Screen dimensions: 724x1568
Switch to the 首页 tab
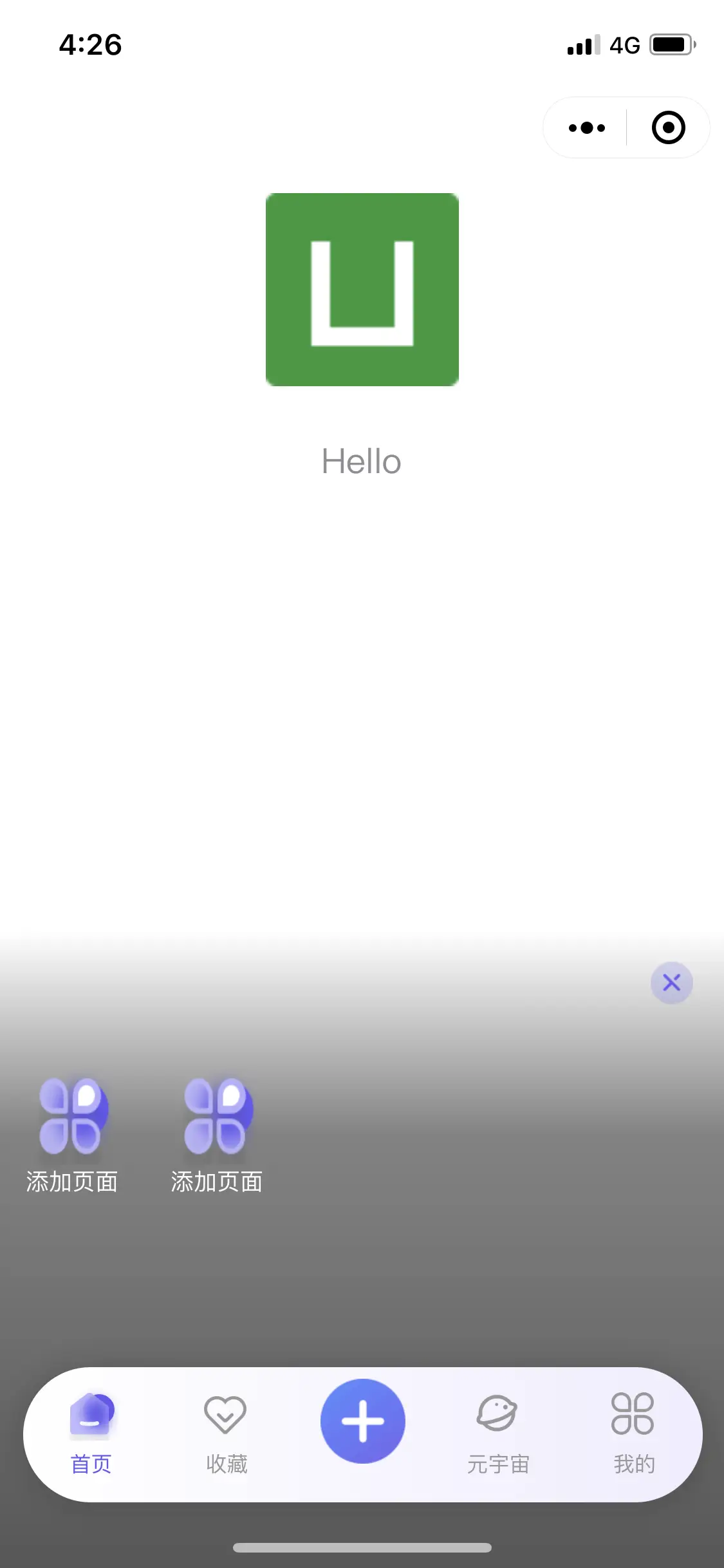click(x=91, y=1433)
